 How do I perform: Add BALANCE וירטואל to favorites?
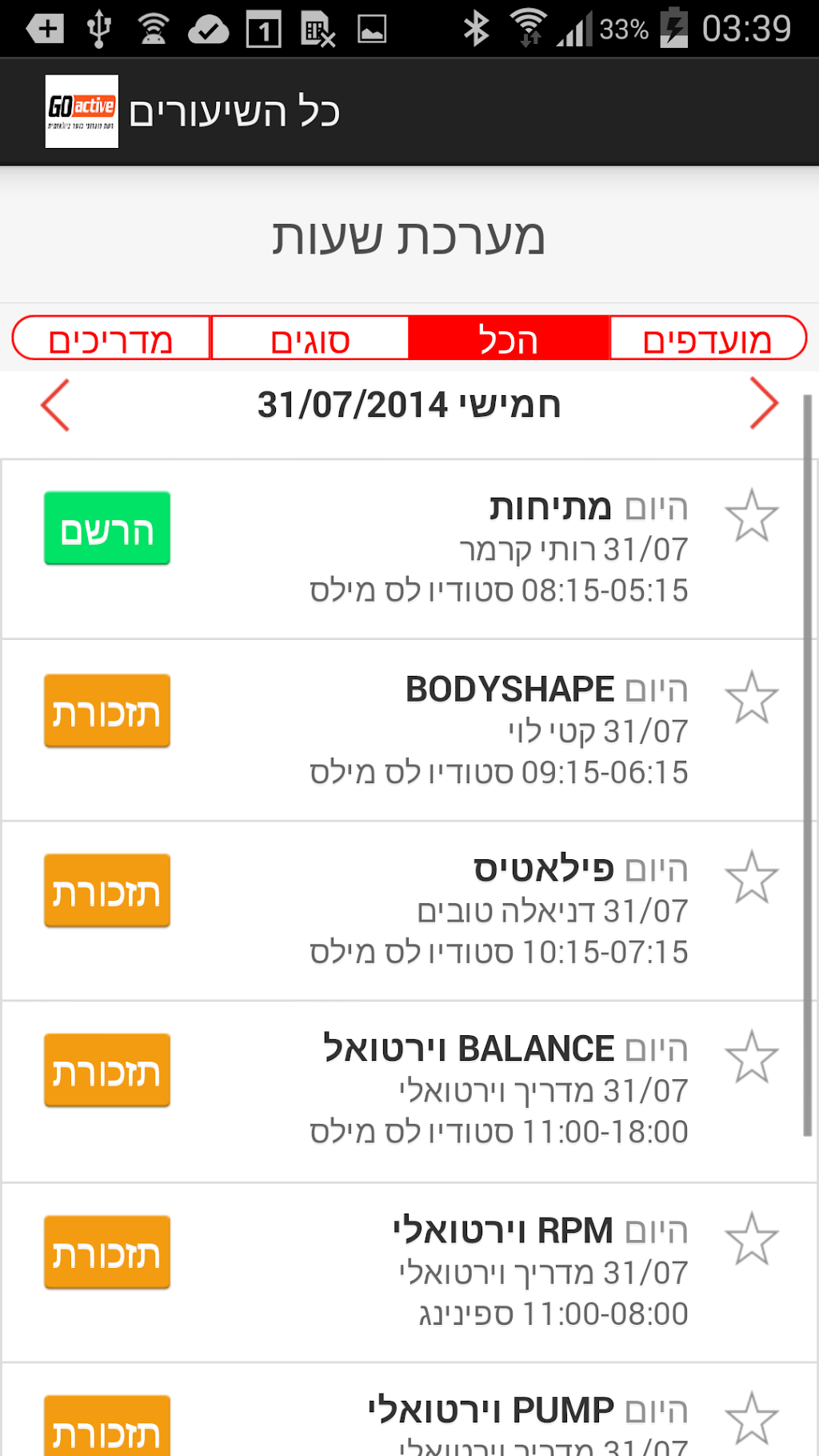pyautogui.click(x=752, y=1057)
